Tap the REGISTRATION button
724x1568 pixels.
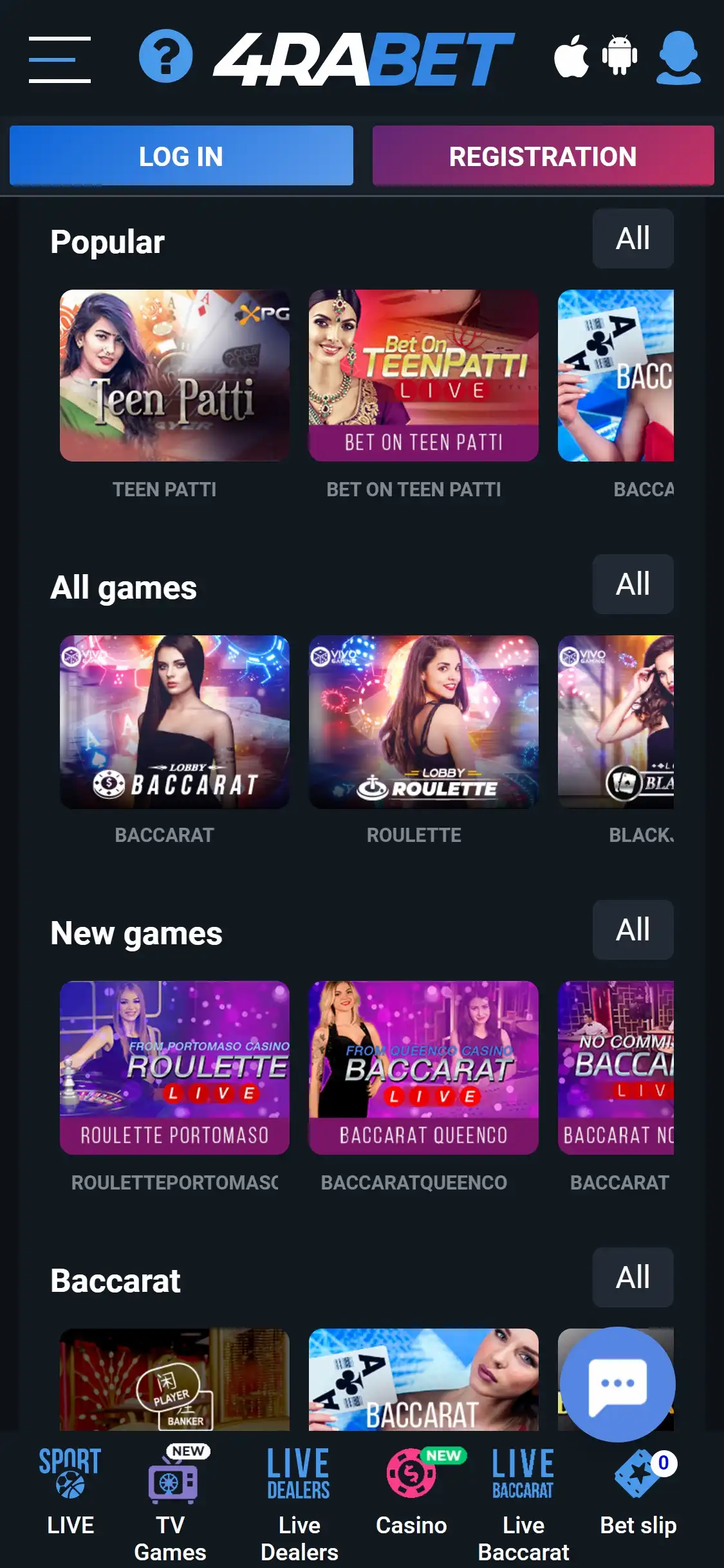pos(543,156)
